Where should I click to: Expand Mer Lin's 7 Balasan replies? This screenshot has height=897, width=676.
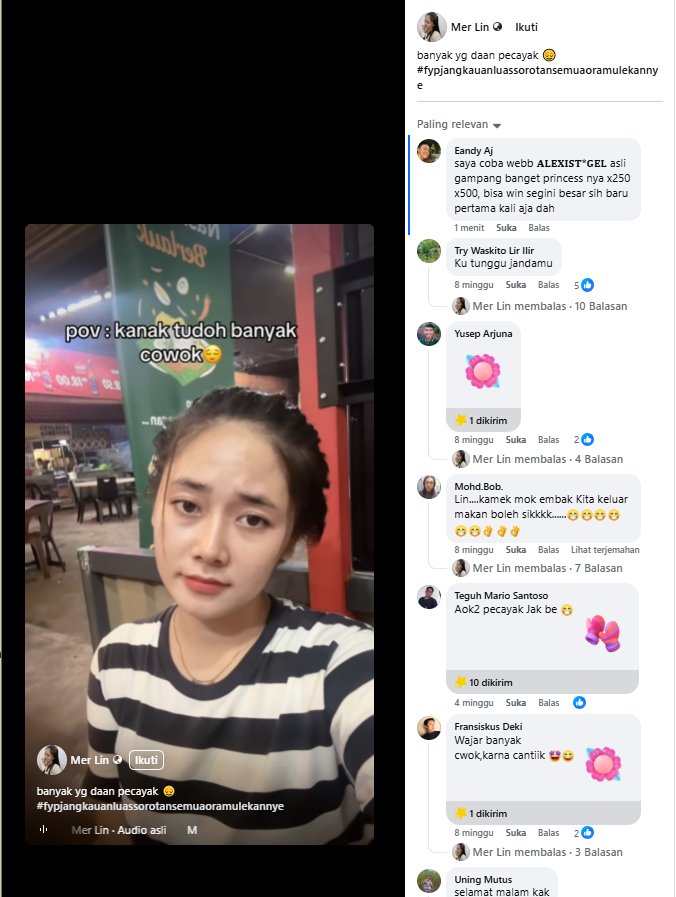pyautogui.click(x=547, y=568)
